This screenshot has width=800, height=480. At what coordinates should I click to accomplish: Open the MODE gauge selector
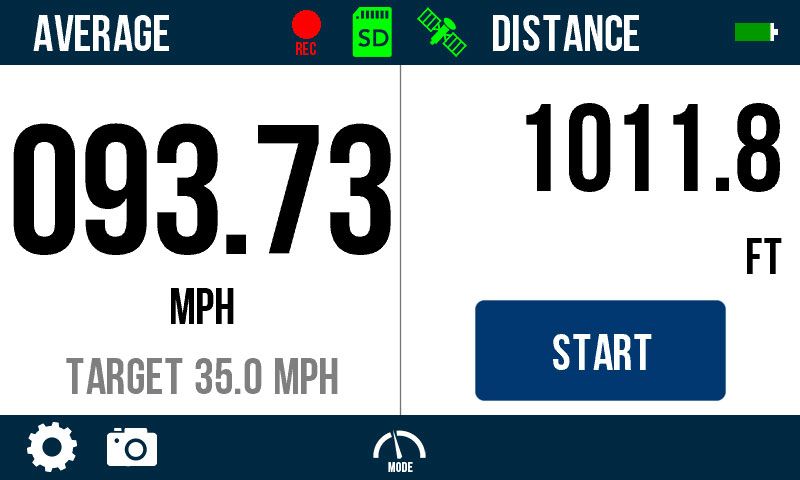coord(399,450)
